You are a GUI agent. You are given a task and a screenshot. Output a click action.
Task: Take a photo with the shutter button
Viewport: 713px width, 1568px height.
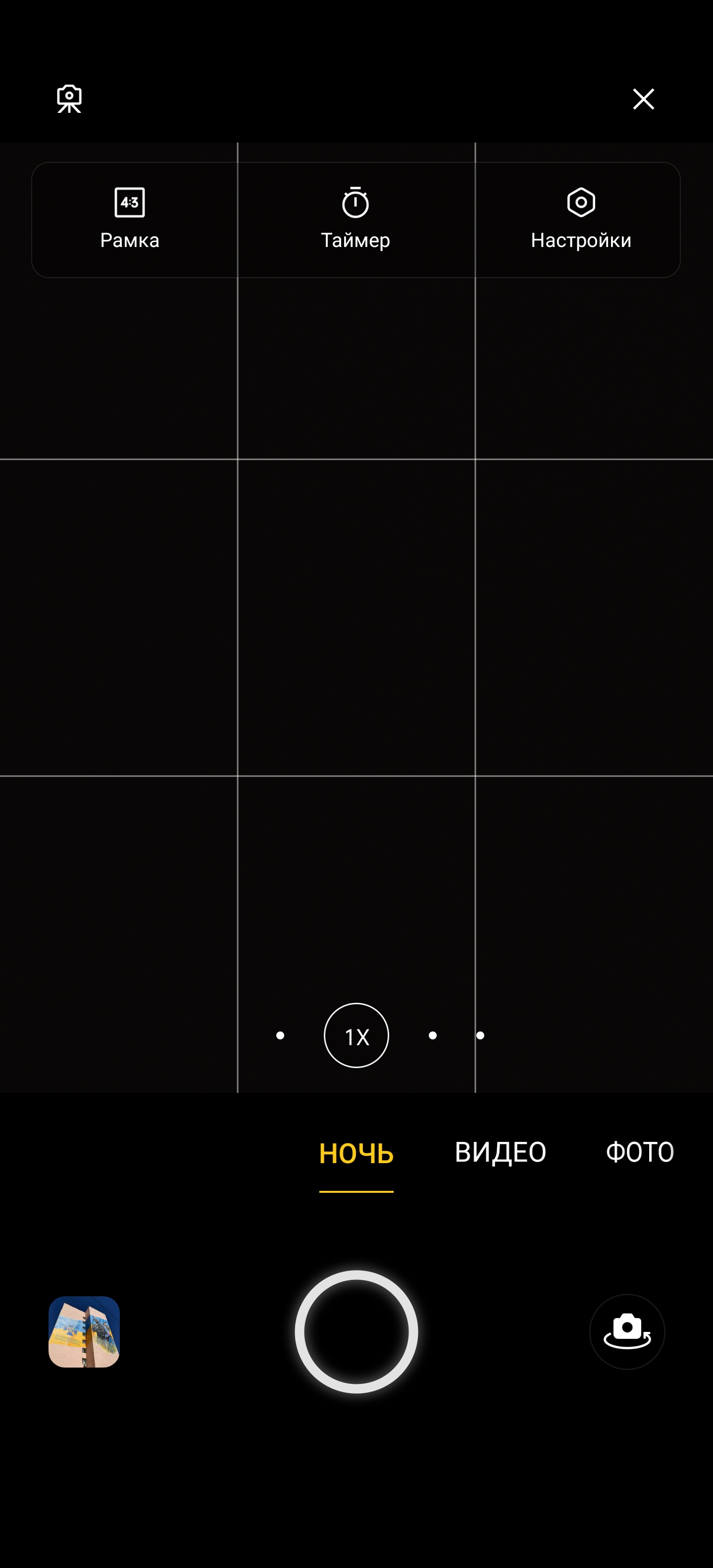click(x=356, y=1332)
